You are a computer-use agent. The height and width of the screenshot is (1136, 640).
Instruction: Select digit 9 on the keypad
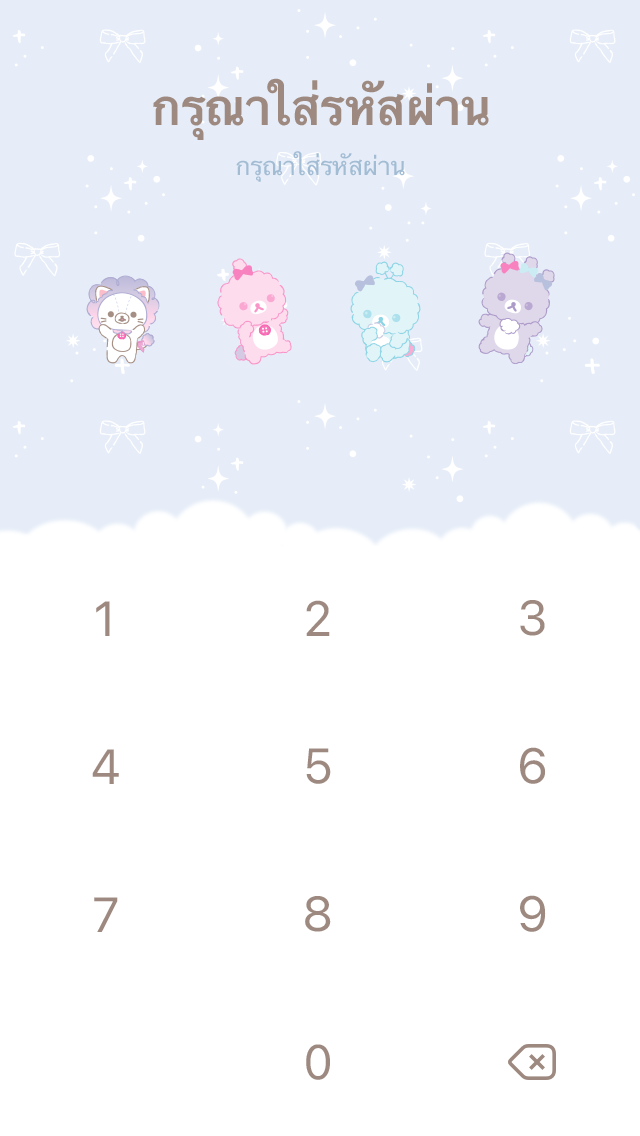point(532,915)
